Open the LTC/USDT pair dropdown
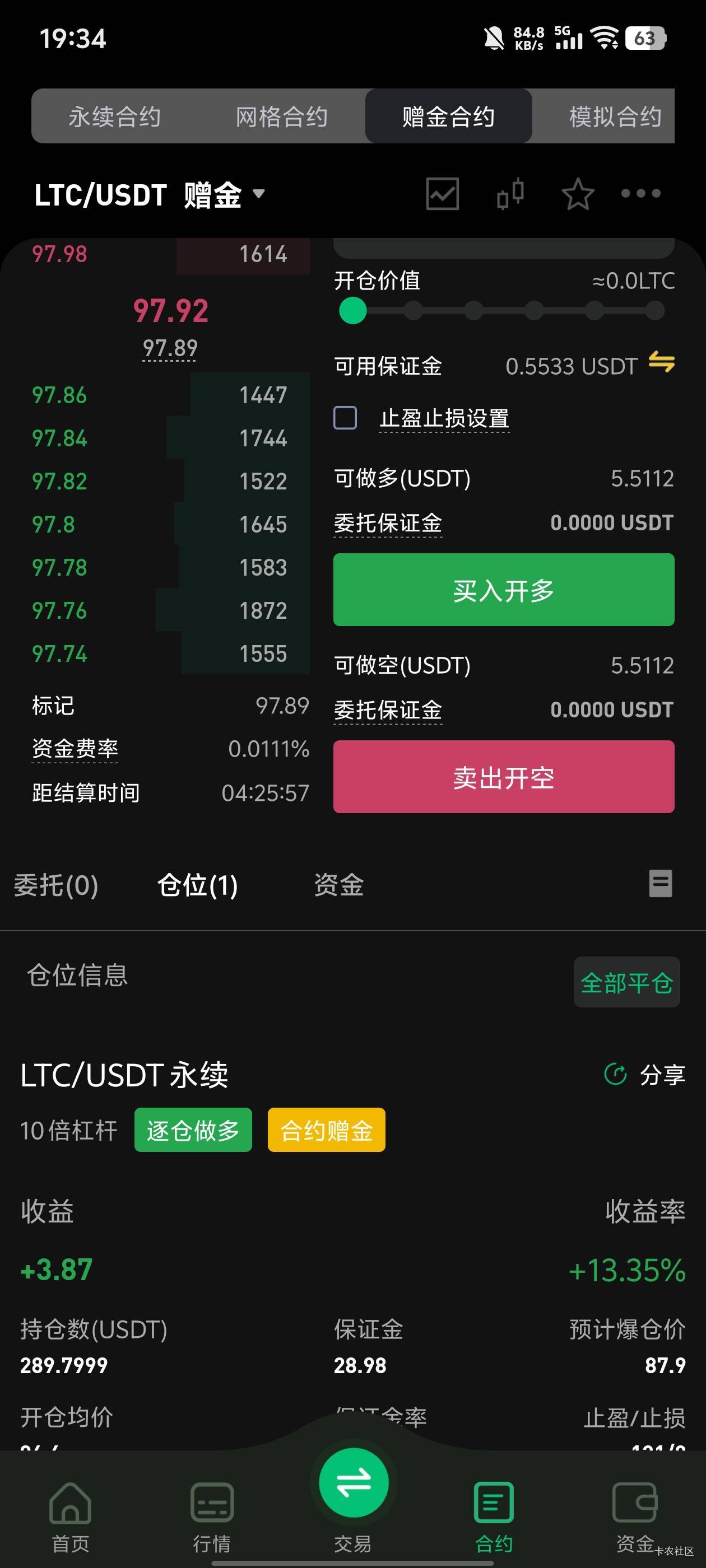The height and width of the screenshot is (1568, 706). pos(149,195)
